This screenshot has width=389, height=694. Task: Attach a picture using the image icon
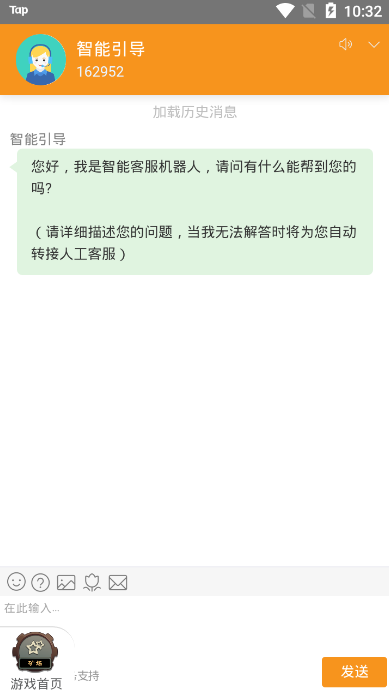tap(66, 582)
